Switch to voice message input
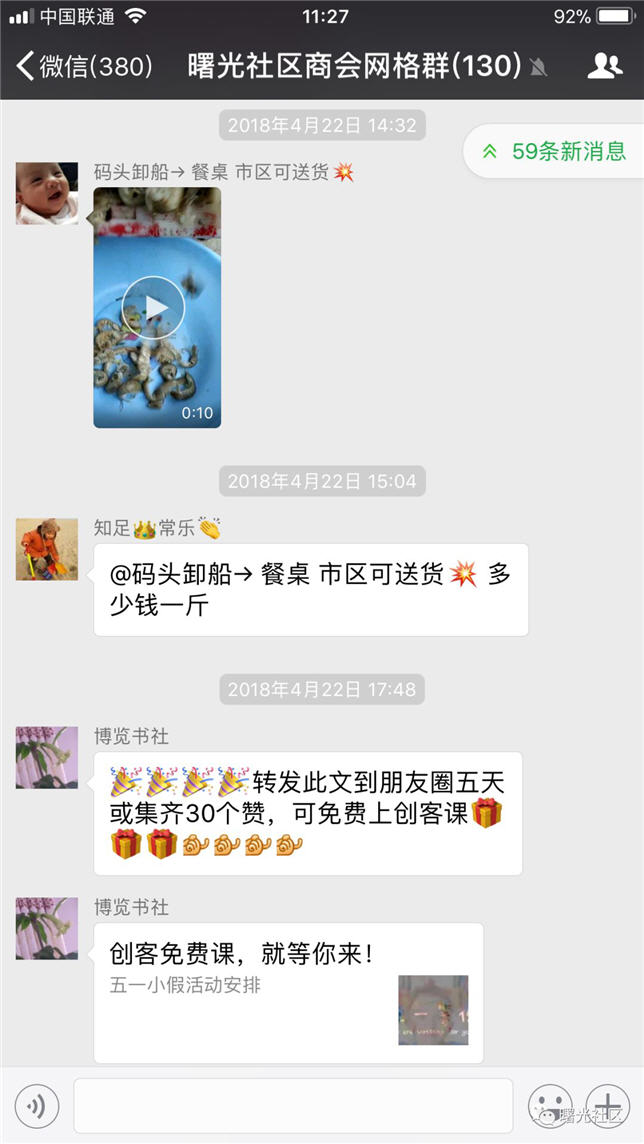Image resolution: width=644 pixels, height=1144 pixels. [36, 1106]
